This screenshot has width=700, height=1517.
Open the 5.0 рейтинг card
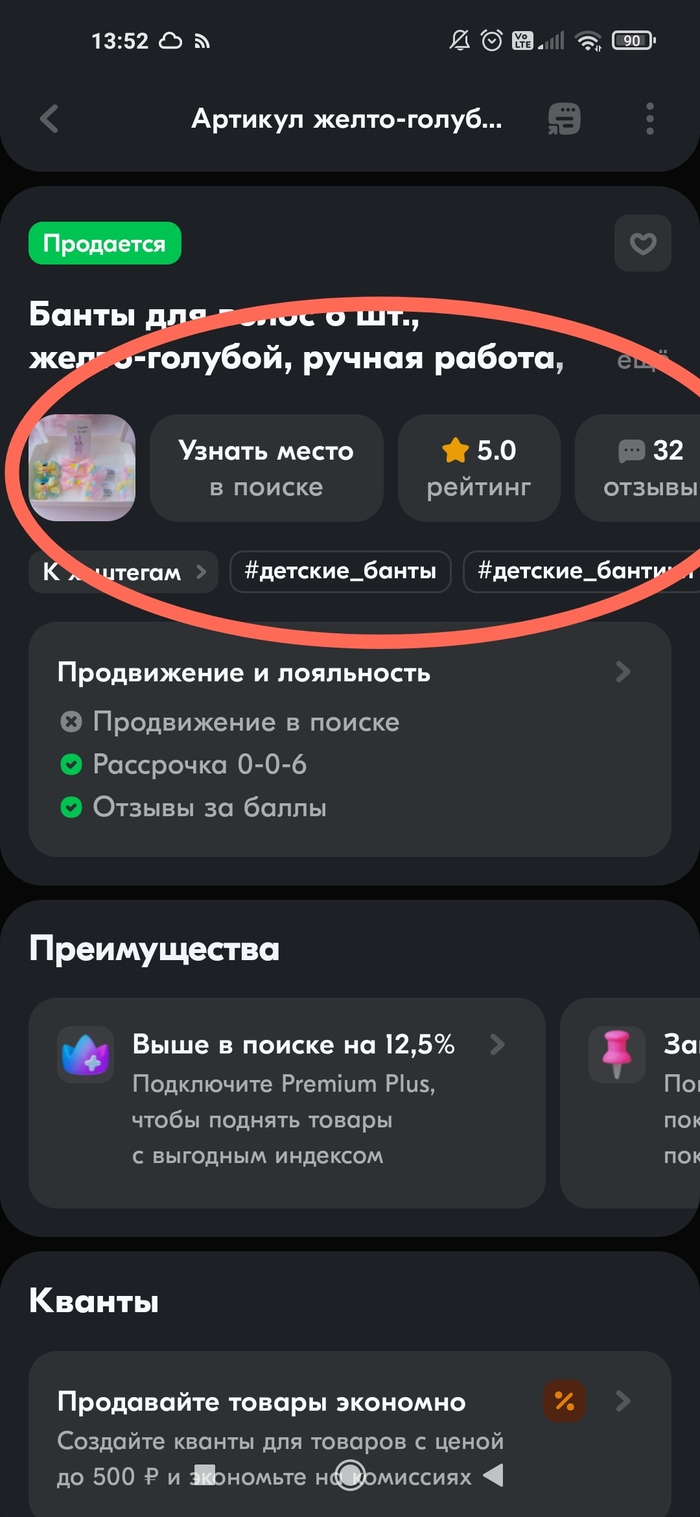[x=478, y=468]
